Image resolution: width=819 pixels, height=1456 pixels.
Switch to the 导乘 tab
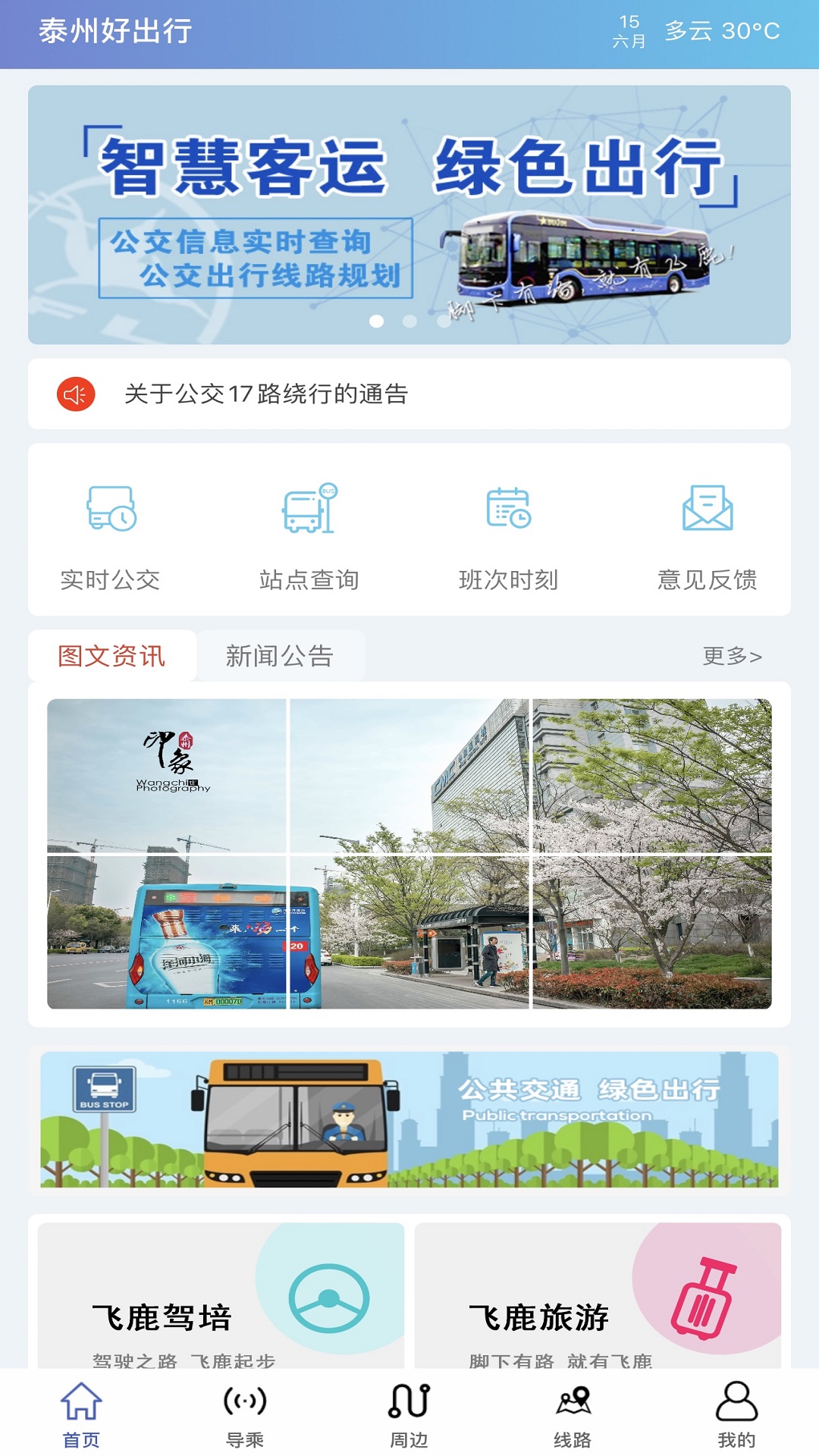click(x=245, y=1415)
